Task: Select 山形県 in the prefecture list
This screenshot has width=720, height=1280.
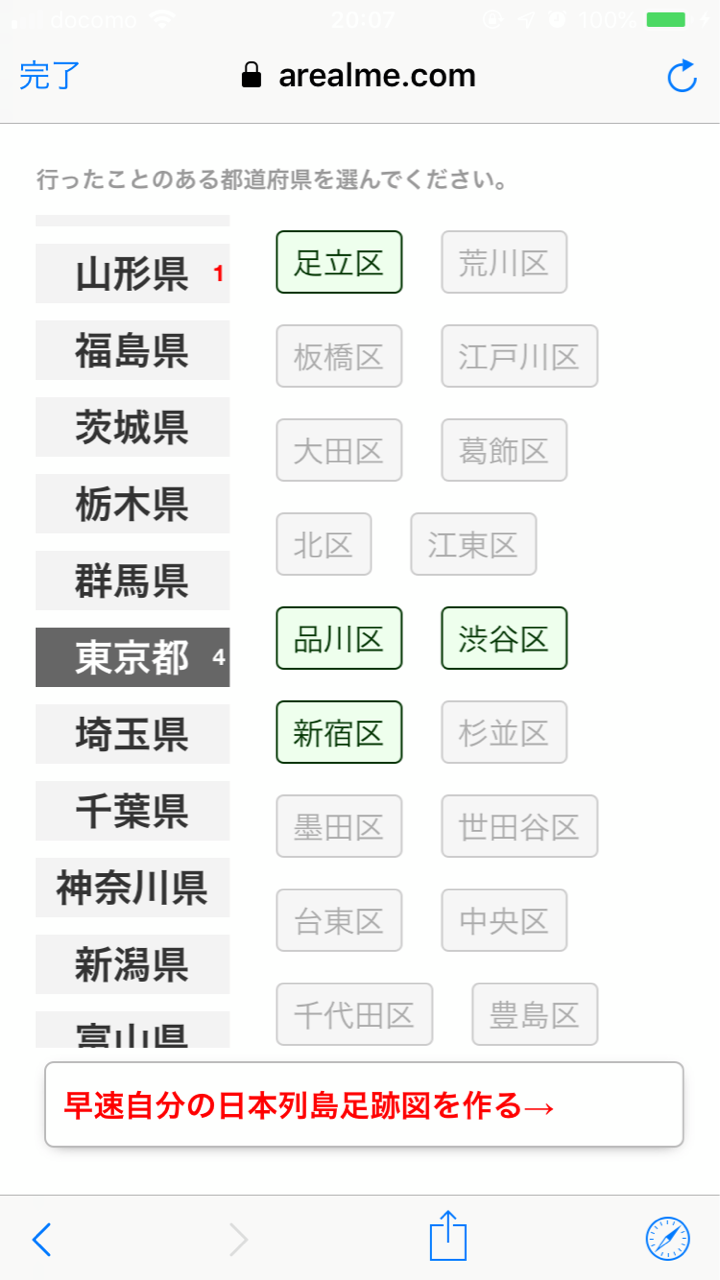Action: point(132,273)
